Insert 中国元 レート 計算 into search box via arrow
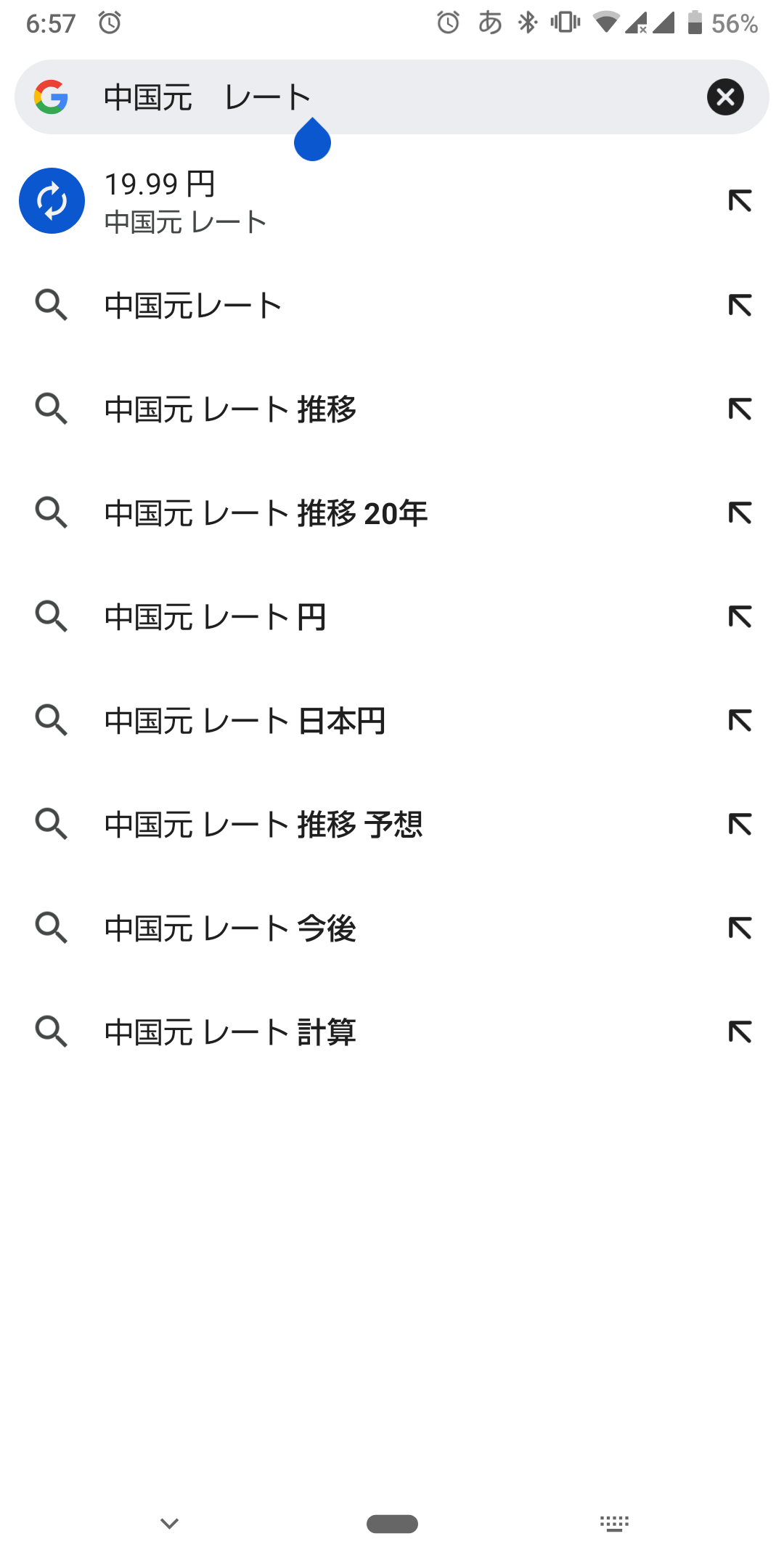 click(x=740, y=1032)
